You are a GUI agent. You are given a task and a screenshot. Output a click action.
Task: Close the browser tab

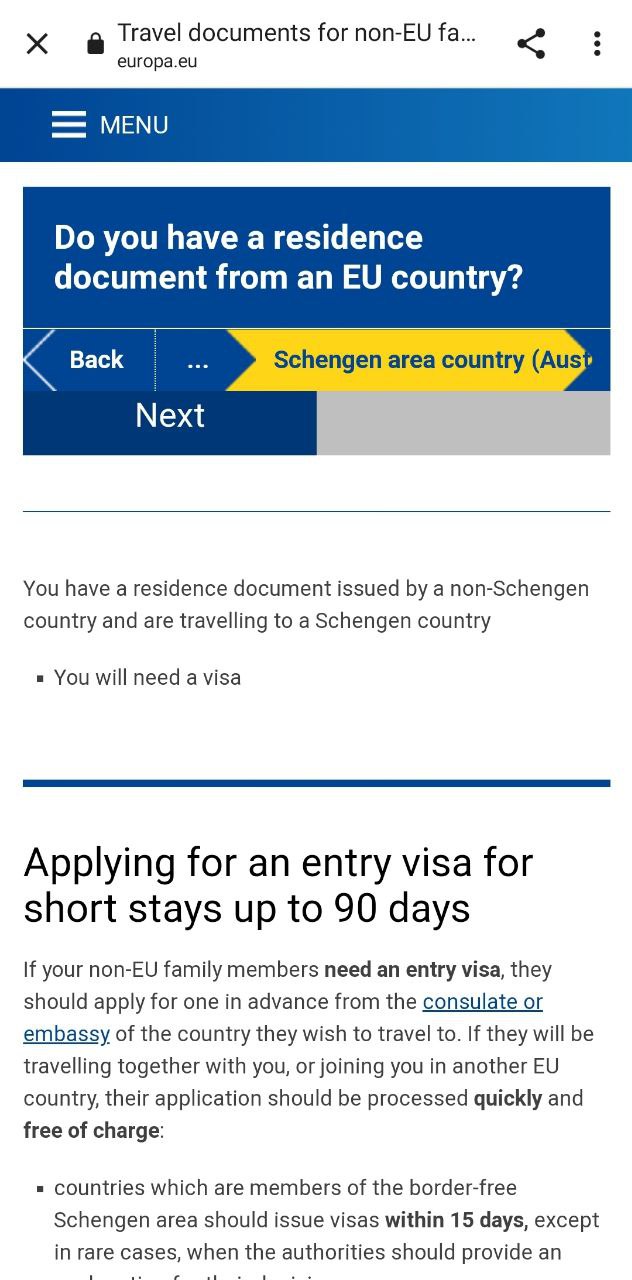pos(37,43)
